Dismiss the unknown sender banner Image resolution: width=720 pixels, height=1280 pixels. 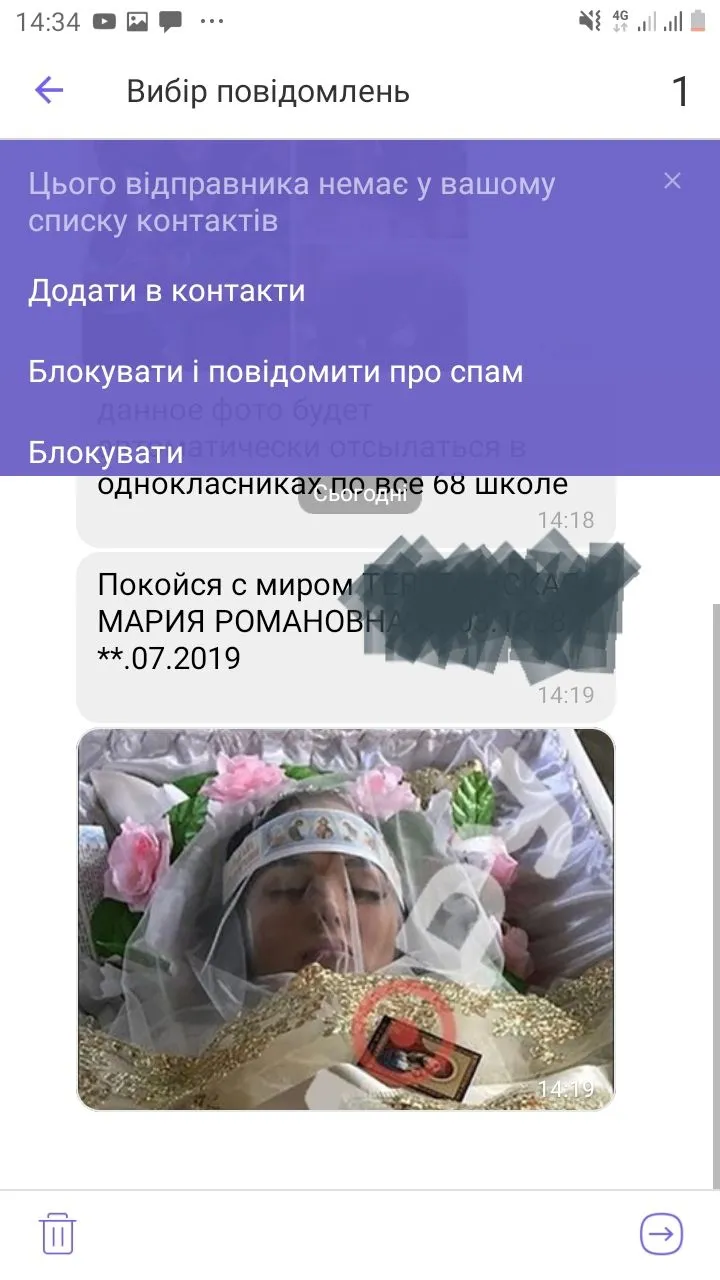(x=672, y=181)
